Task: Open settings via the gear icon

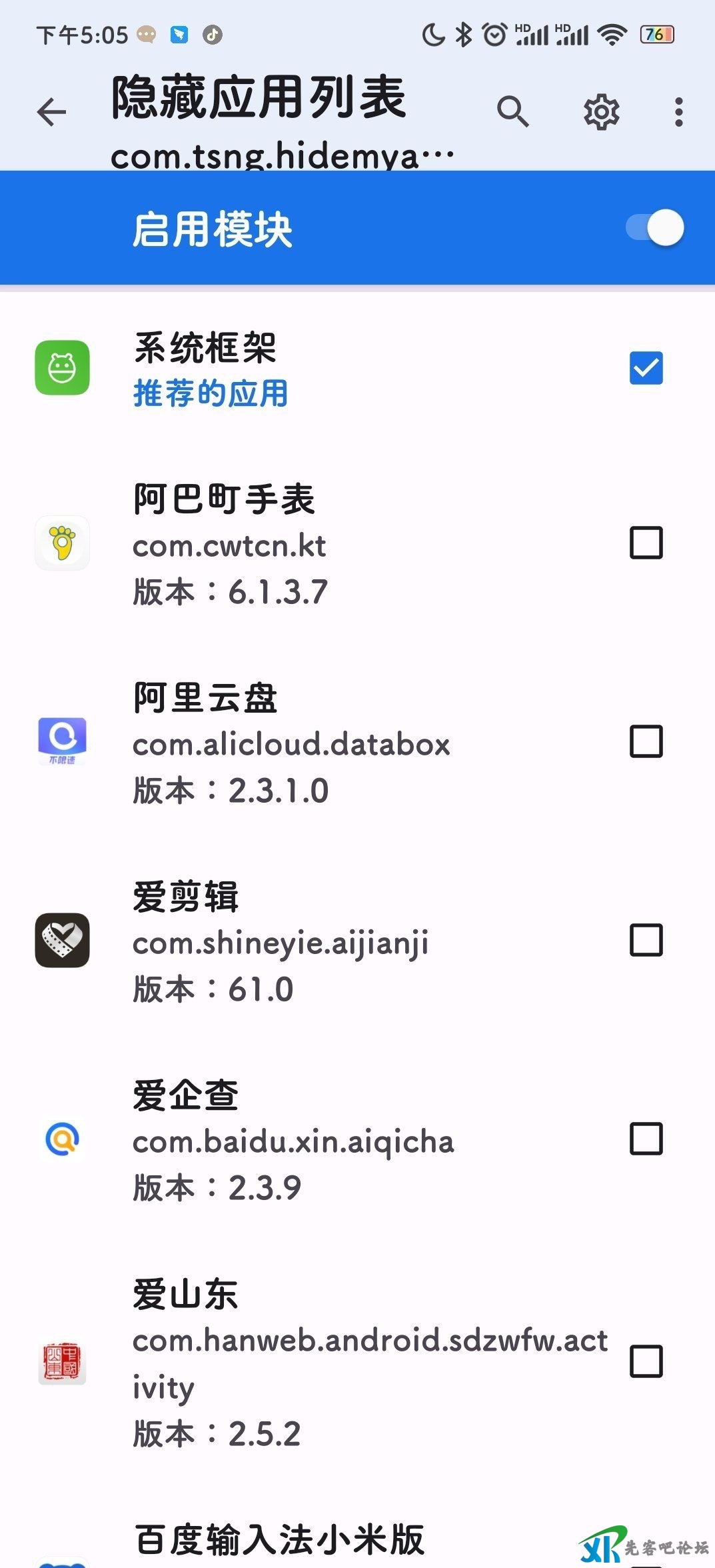Action: click(601, 112)
